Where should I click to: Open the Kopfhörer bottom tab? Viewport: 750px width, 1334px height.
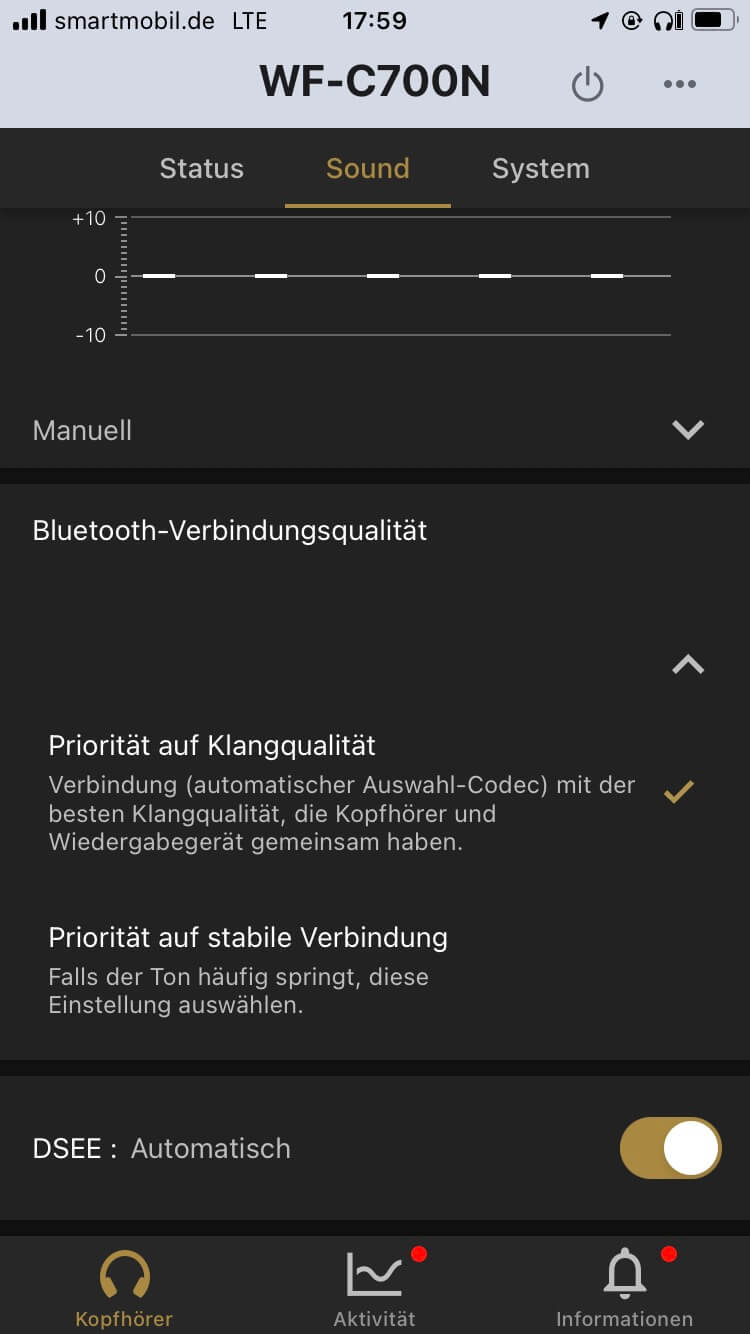click(x=124, y=1288)
